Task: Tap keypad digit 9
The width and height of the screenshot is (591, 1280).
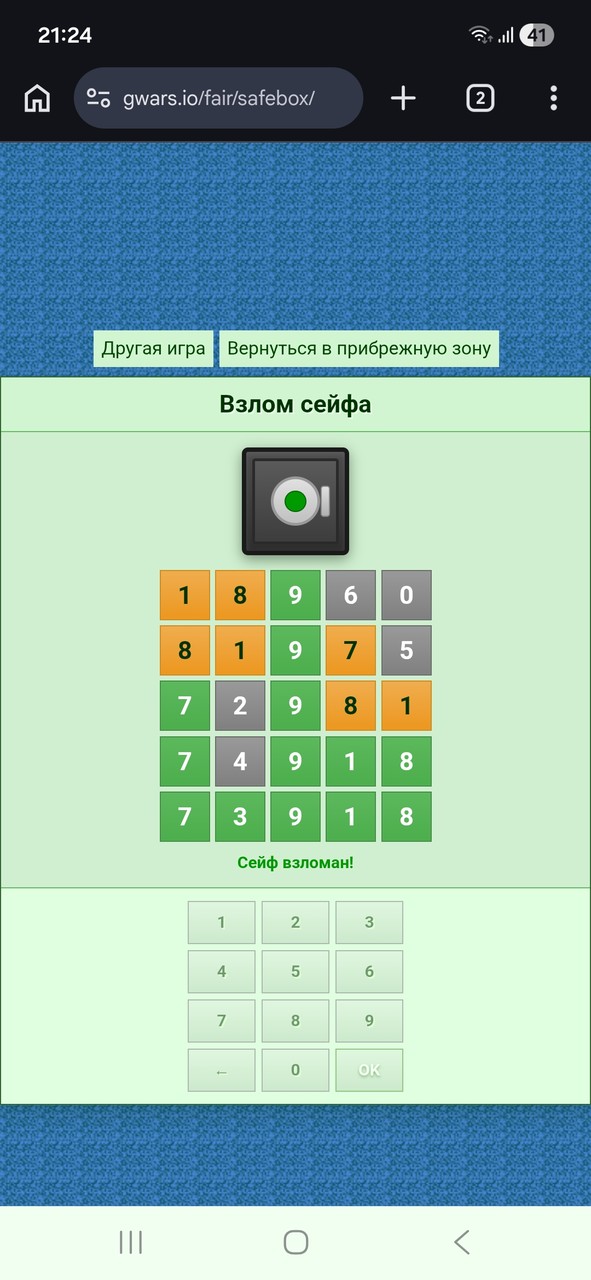Action: point(369,1021)
